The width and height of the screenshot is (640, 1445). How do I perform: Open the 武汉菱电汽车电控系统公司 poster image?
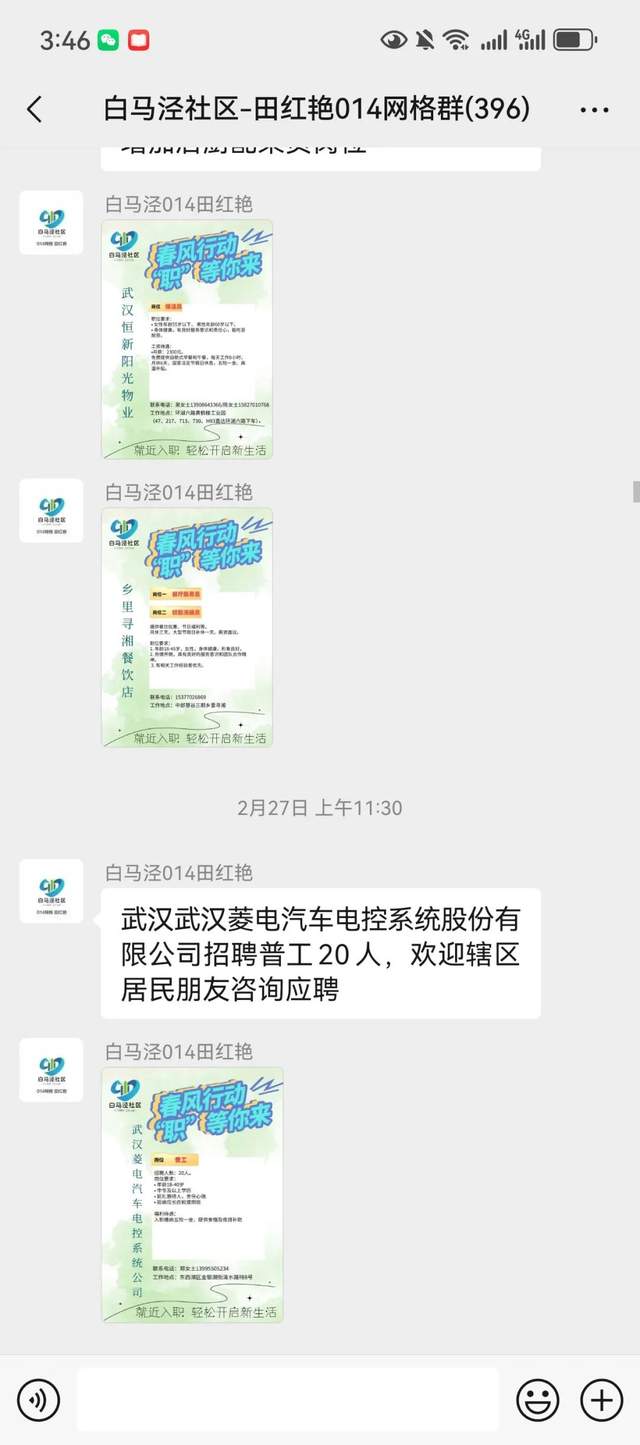tap(192, 1195)
